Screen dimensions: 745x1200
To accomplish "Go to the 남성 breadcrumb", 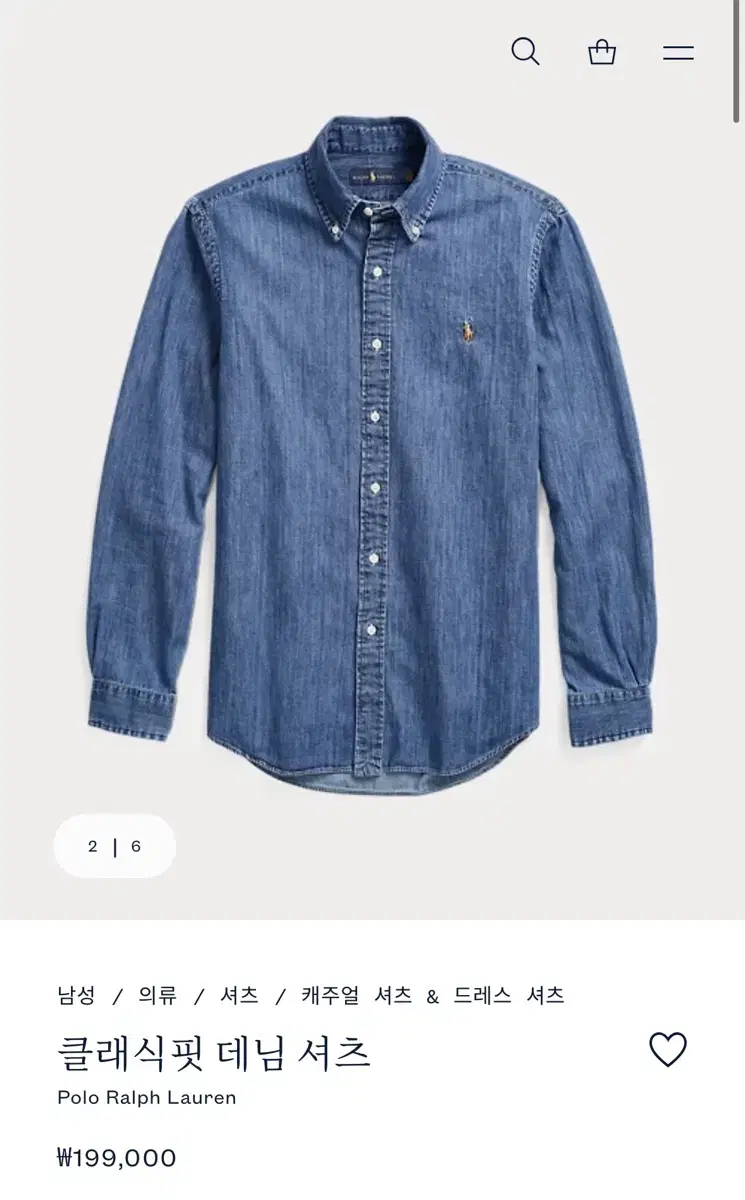I will [x=76, y=995].
